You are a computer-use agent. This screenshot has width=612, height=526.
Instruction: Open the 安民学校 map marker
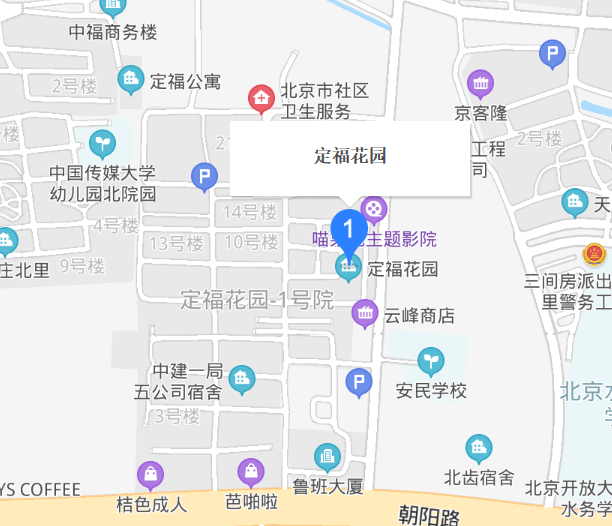point(431,360)
